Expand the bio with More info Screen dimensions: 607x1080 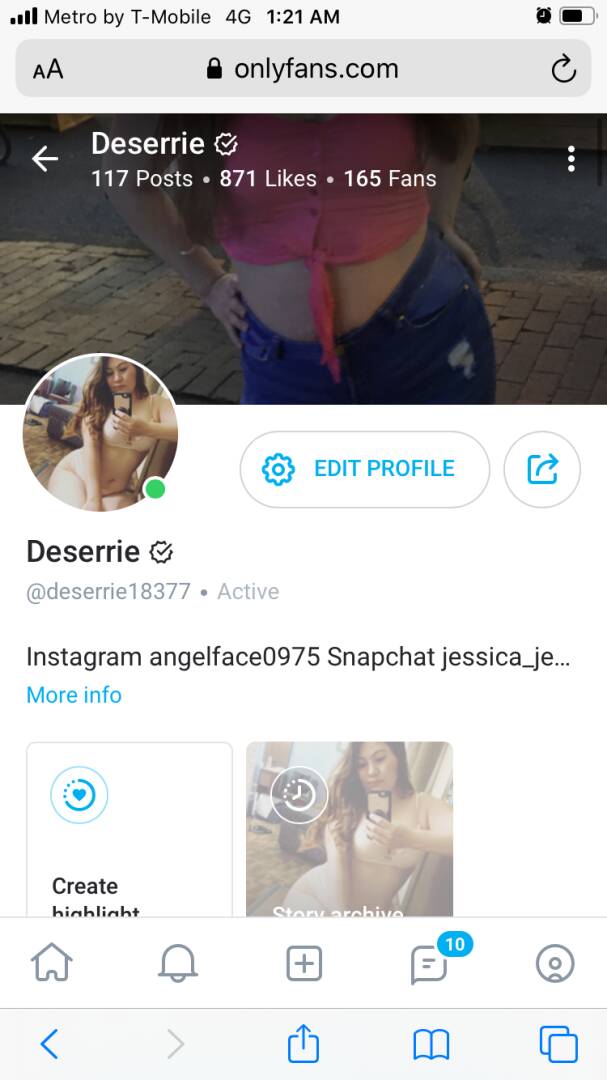[74, 695]
